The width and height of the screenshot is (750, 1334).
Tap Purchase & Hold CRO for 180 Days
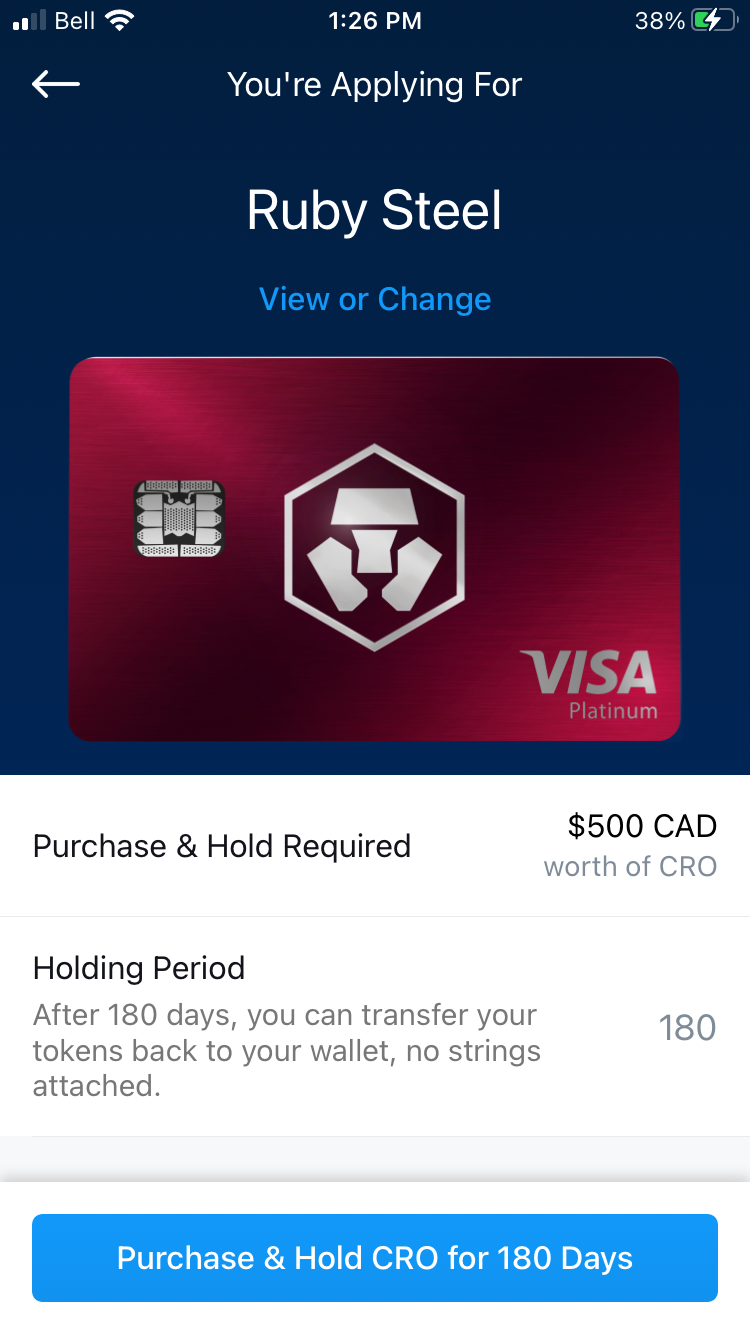[x=375, y=1258]
